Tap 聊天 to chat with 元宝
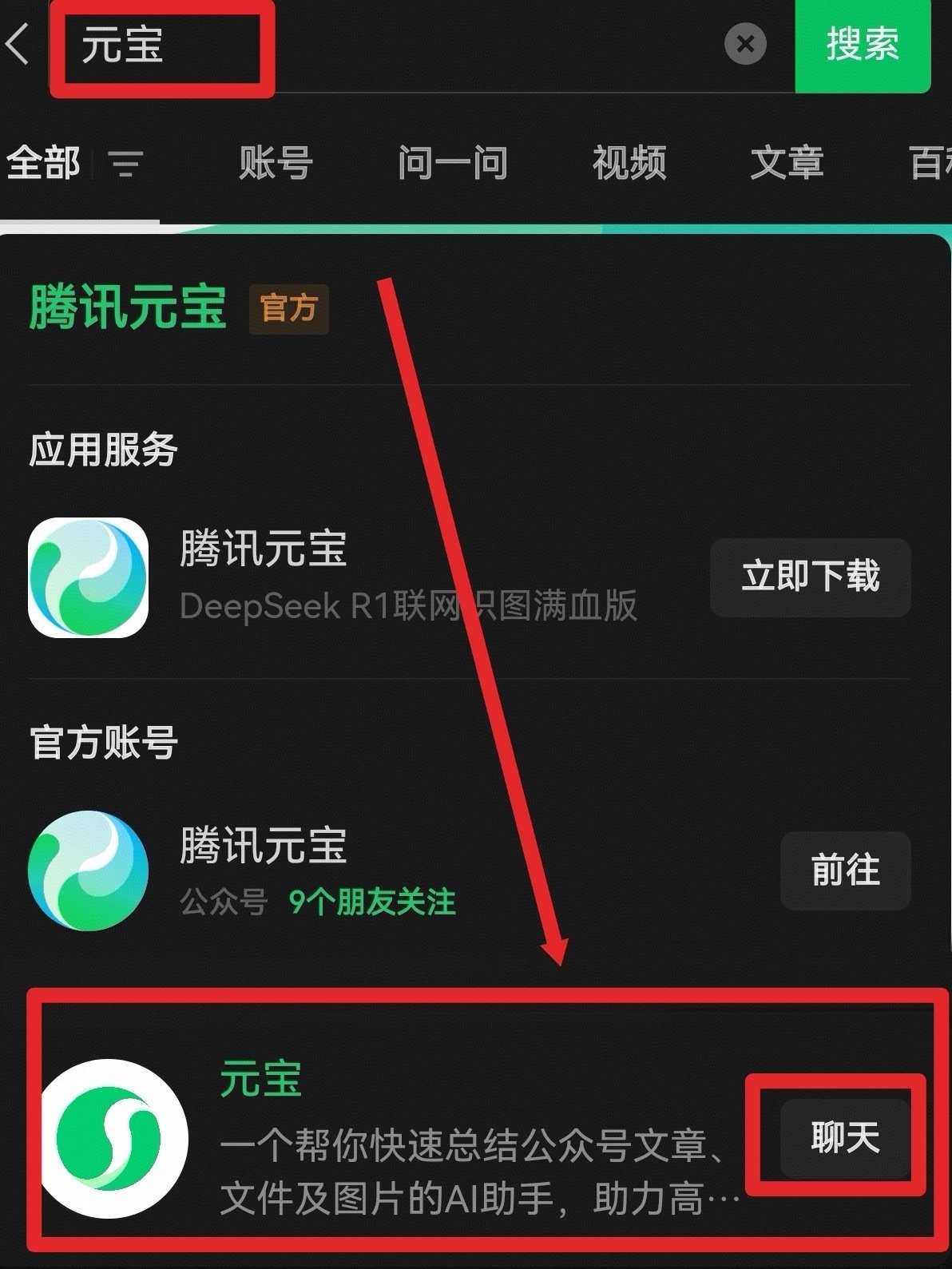This screenshot has width=952, height=1269. (845, 1137)
